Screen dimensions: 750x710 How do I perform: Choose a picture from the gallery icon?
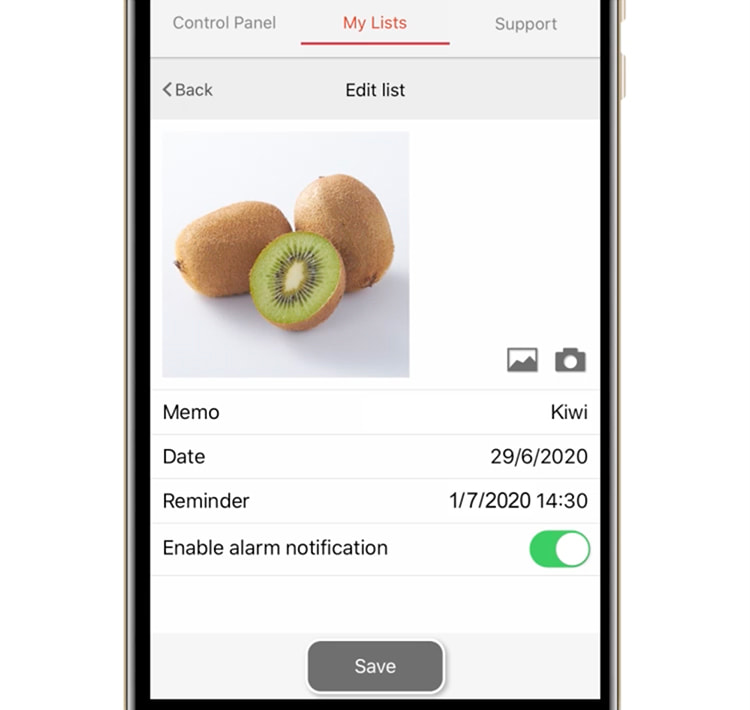point(522,360)
